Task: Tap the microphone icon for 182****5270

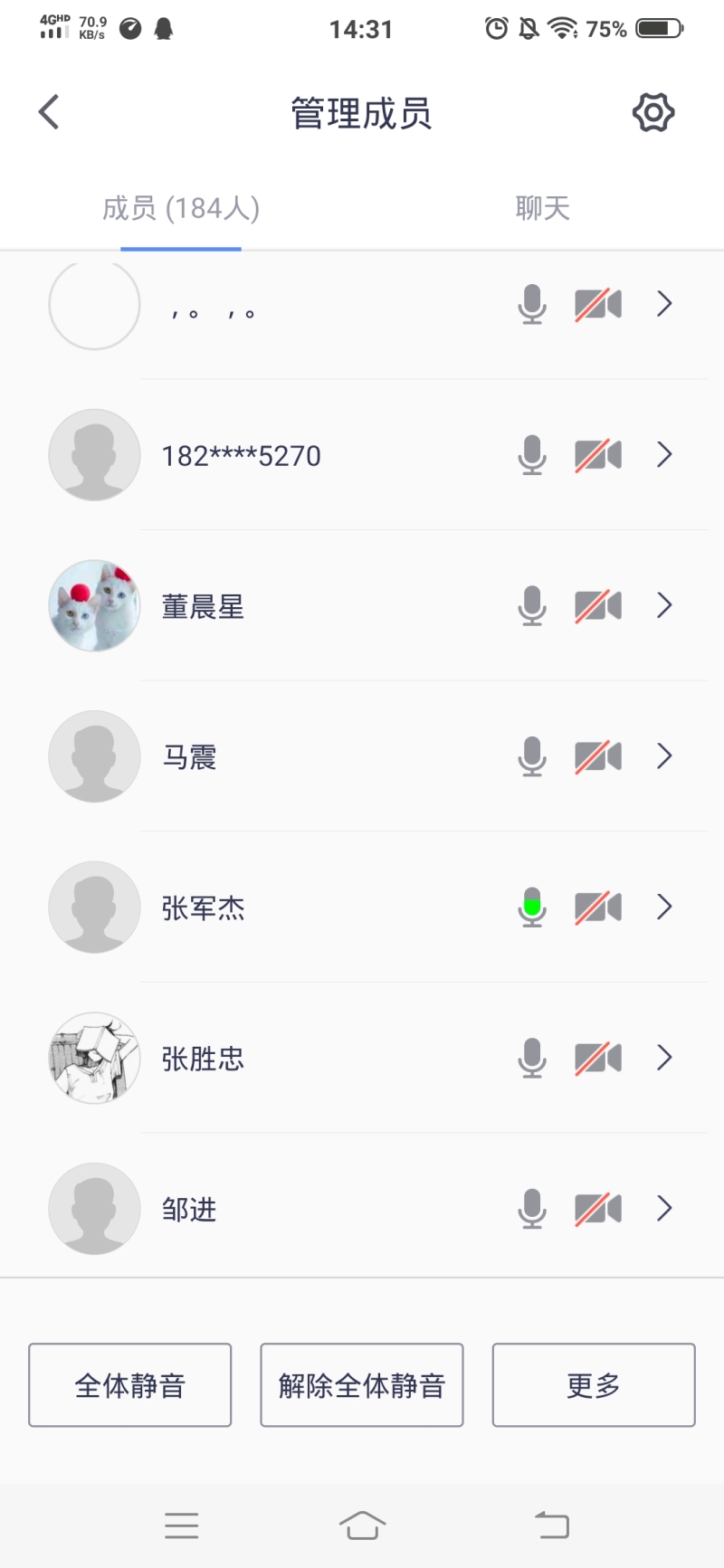Action: [532, 454]
